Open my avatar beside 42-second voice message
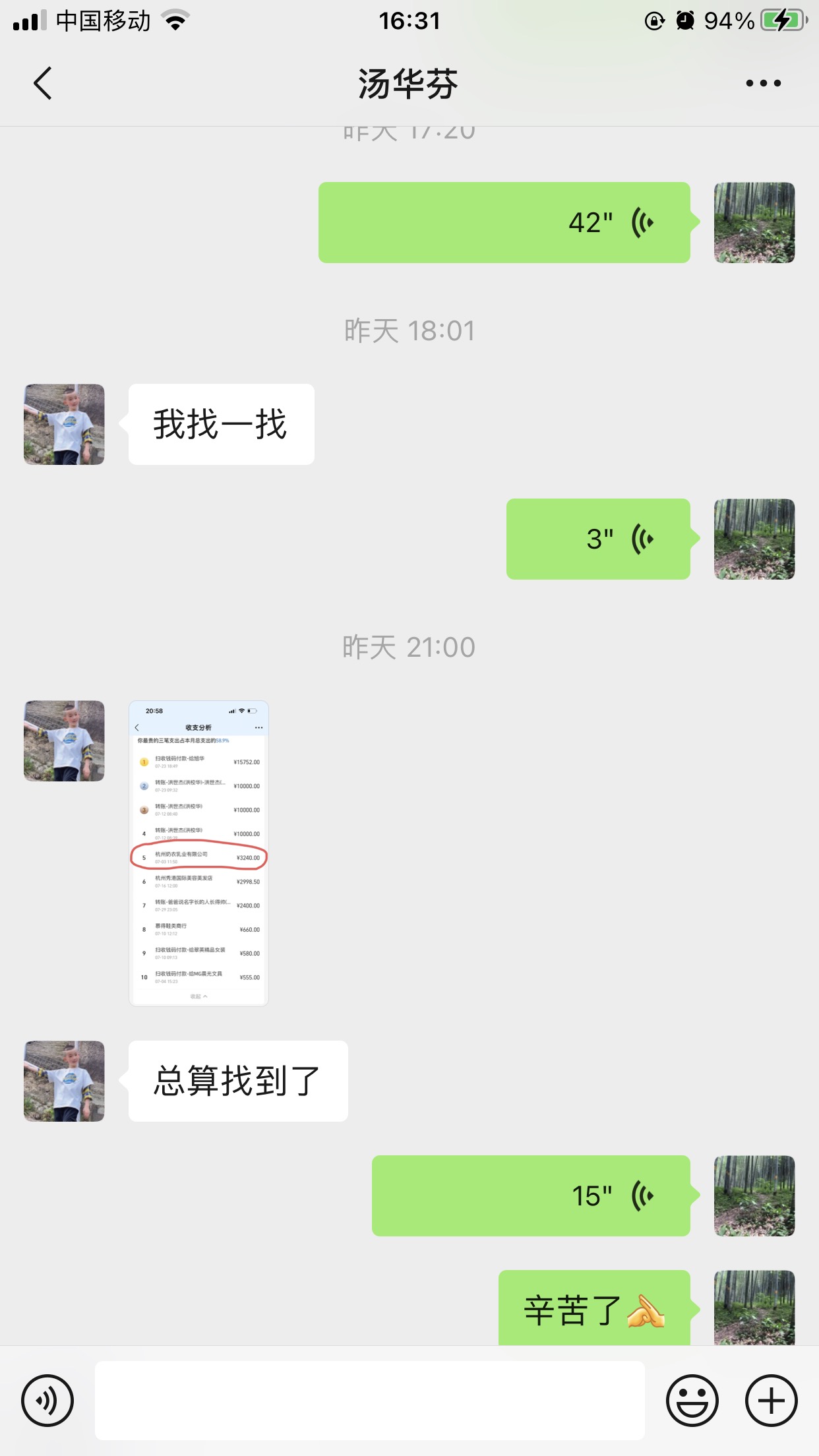Image resolution: width=819 pixels, height=1456 pixels. pos(754,223)
